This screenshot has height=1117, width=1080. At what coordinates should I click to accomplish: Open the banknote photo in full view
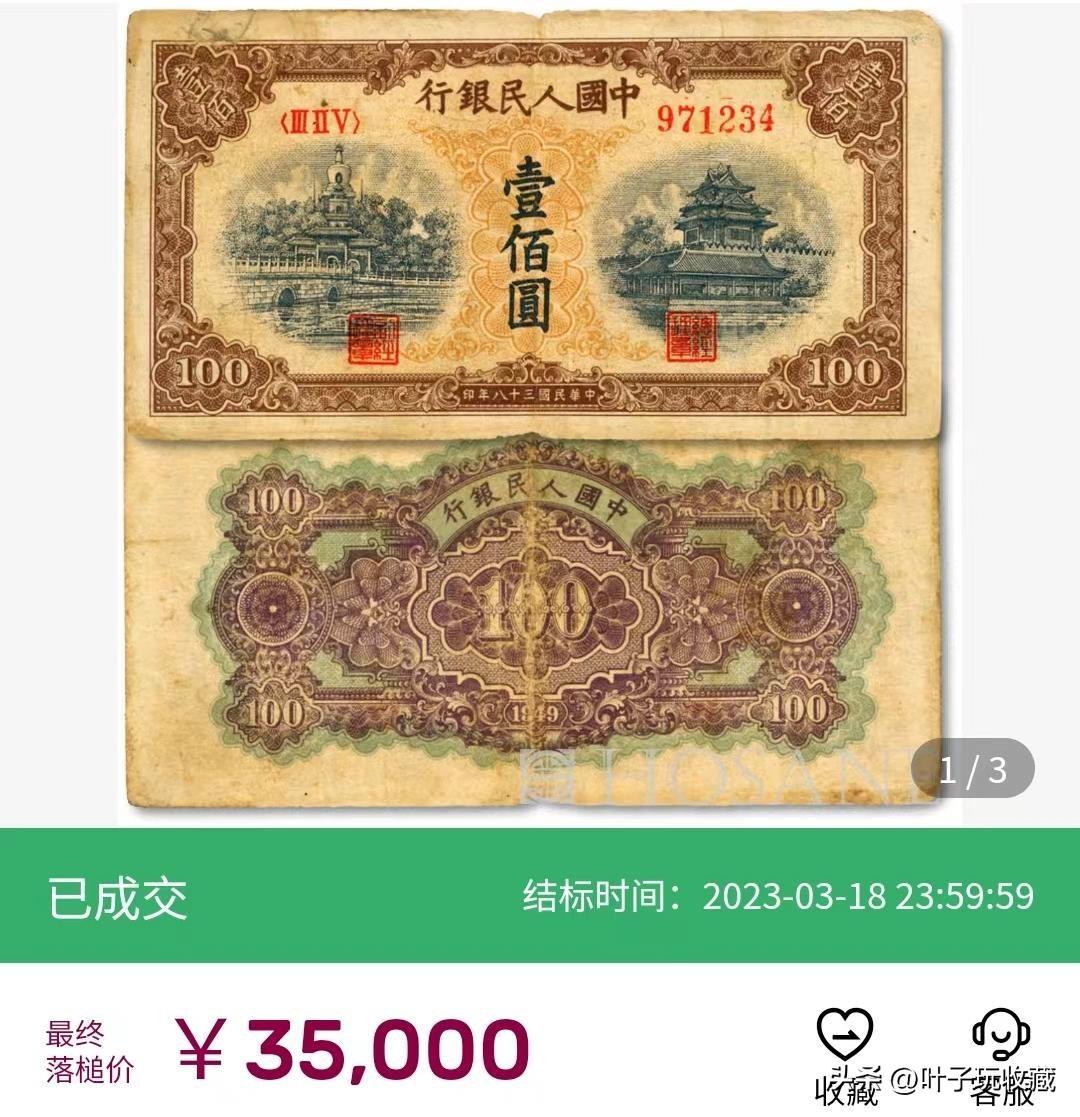point(540,410)
